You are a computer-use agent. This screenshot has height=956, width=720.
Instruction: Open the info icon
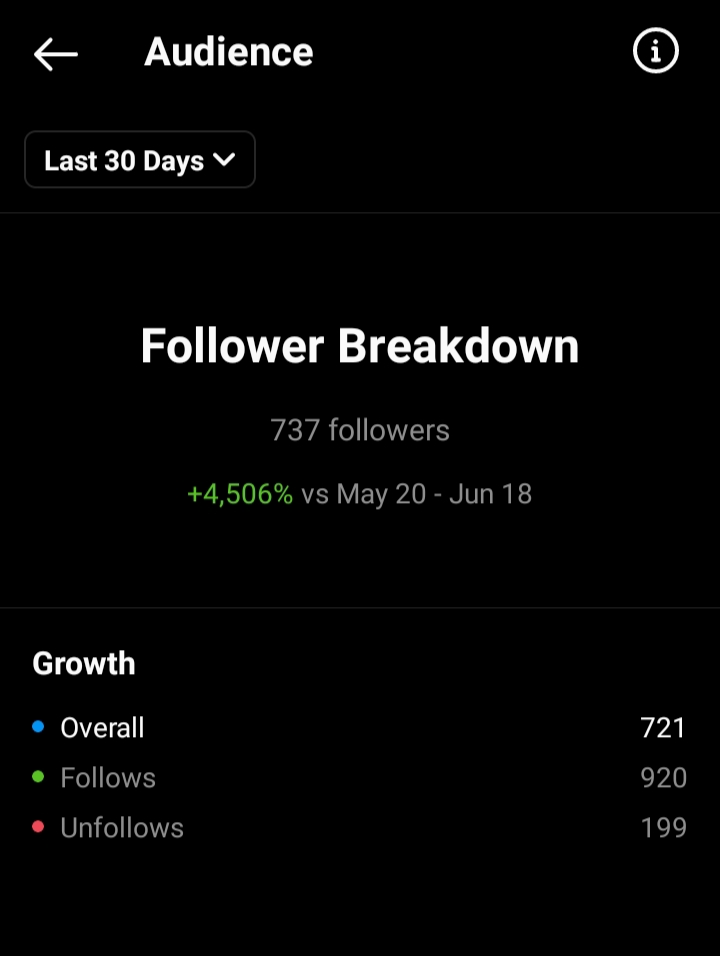[x=656, y=52]
